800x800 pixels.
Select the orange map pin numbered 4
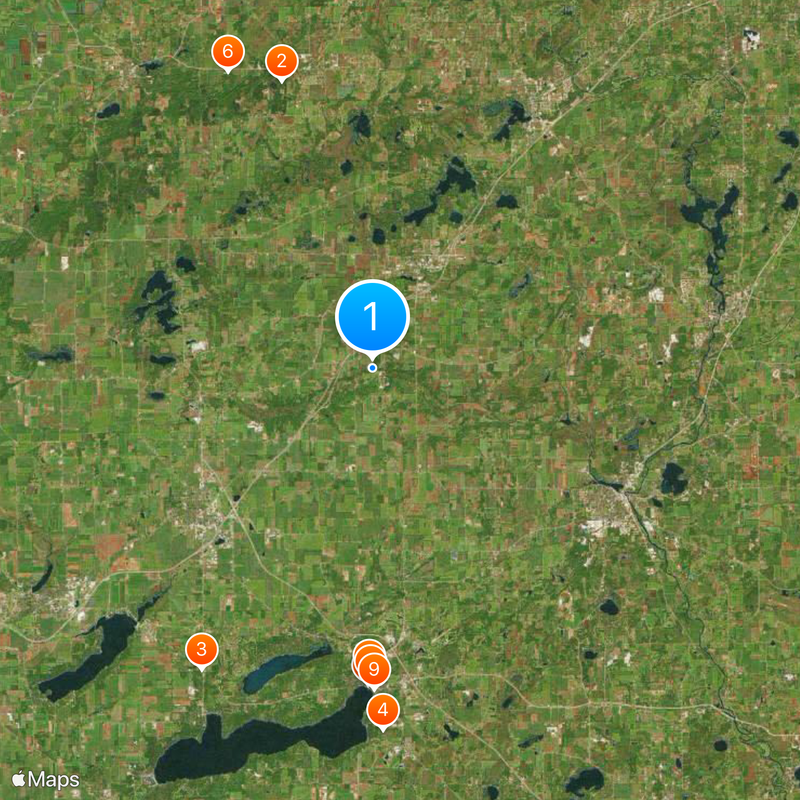click(x=383, y=710)
